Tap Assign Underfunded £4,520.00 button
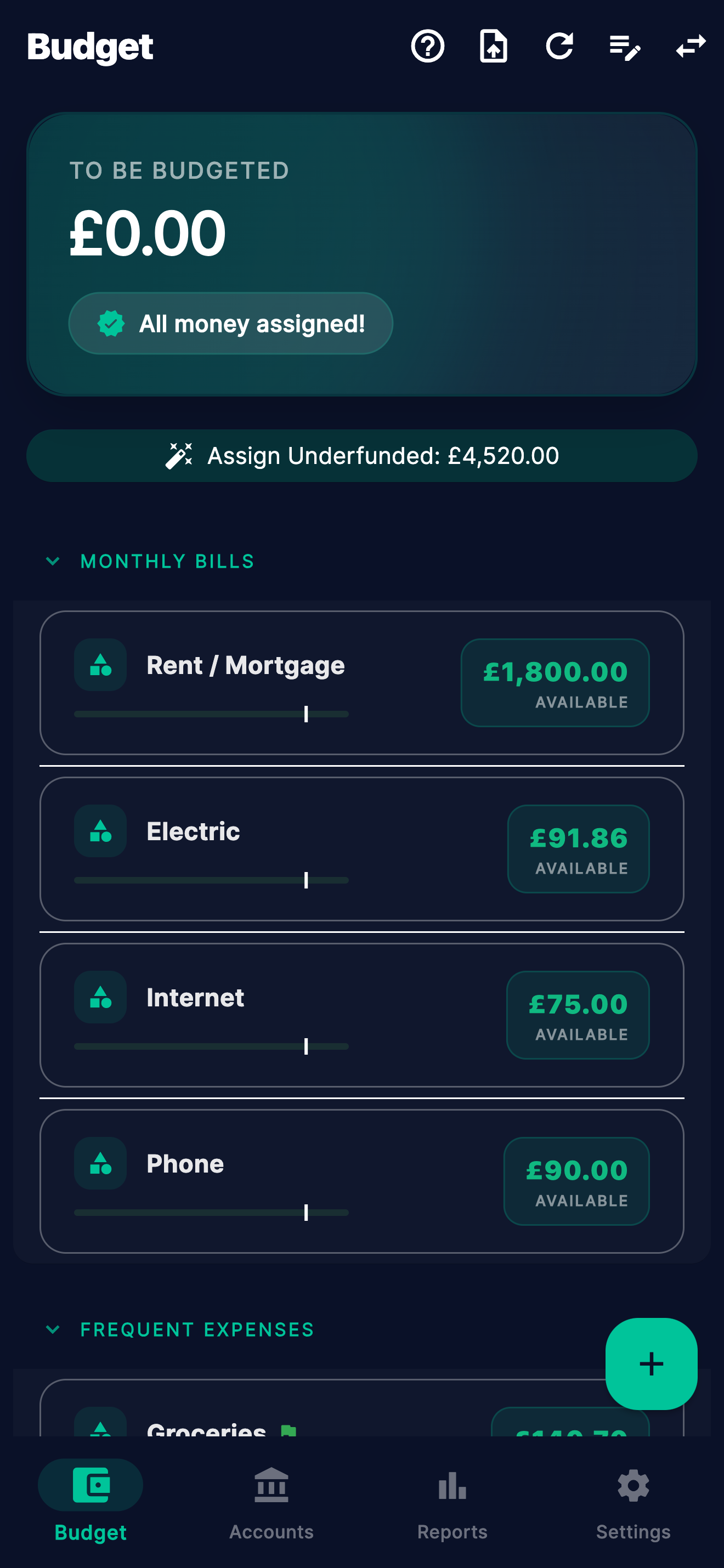This screenshot has width=724, height=1568. (x=361, y=456)
